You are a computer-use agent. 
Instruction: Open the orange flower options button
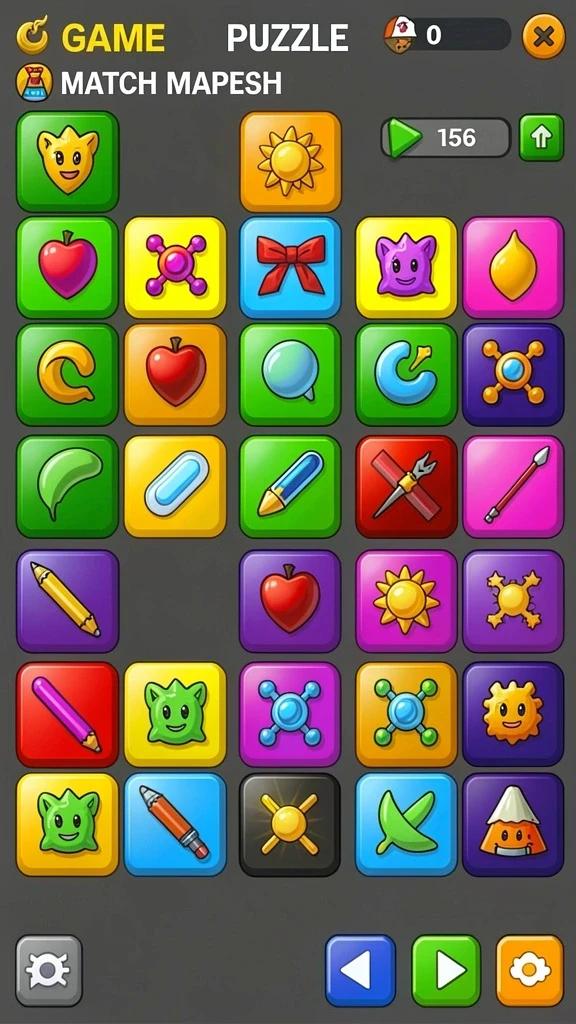[530, 970]
